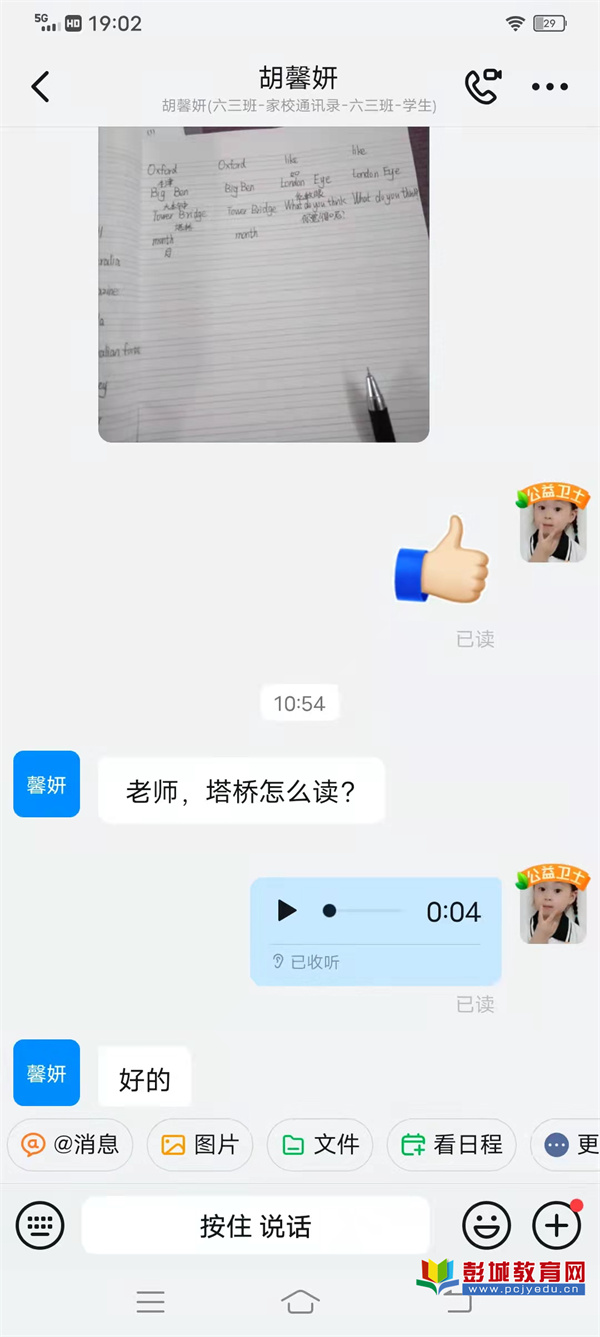Open the 看日程 schedule chip

(x=452, y=1145)
